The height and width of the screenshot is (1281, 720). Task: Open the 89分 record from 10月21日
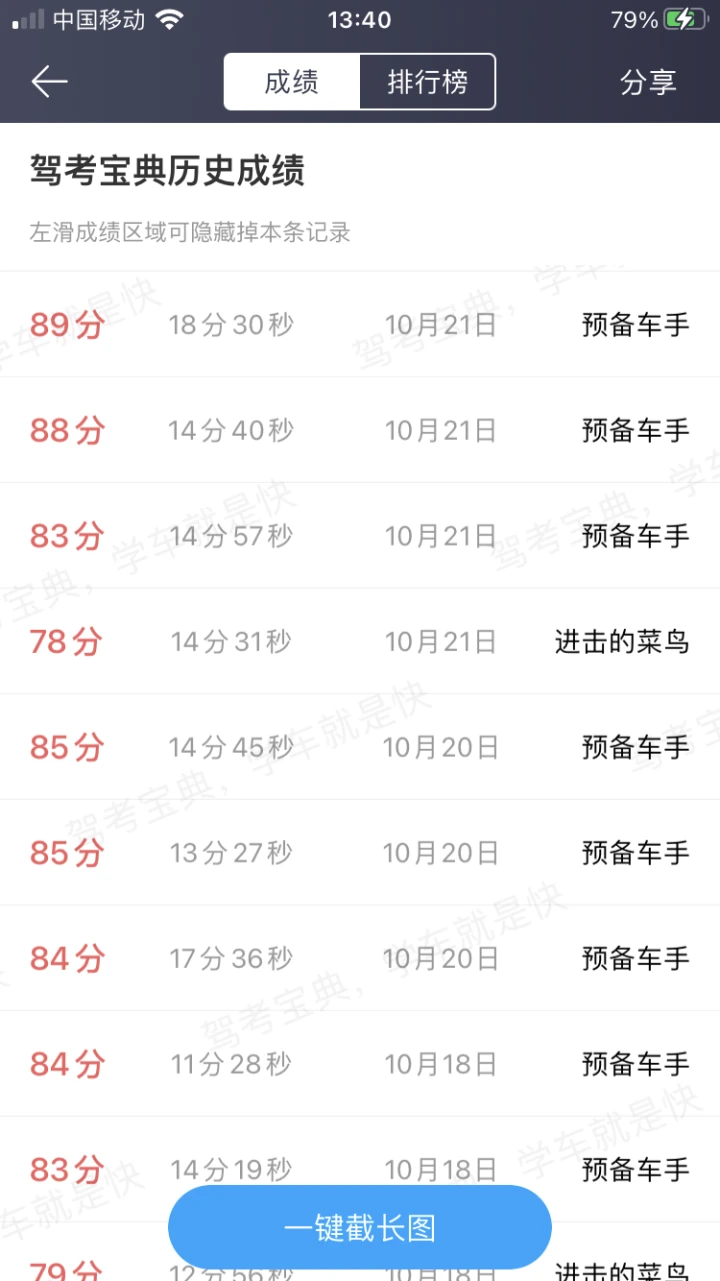pos(360,324)
